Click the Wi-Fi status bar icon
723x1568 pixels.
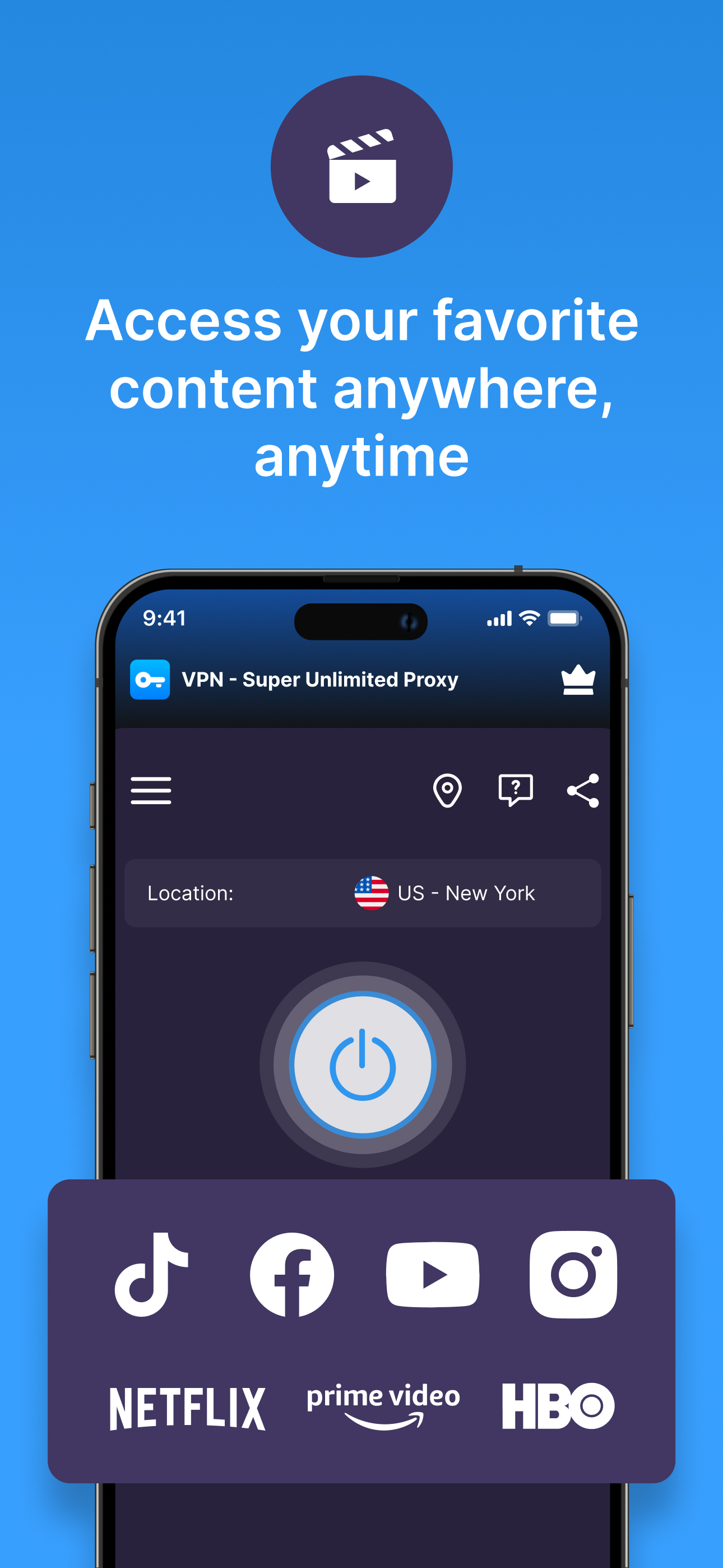coord(529,617)
